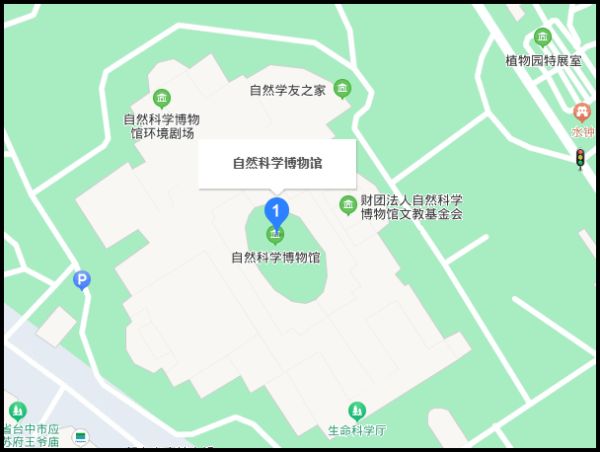Viewport: 600px width, 452px height.
Task: Open the 自然科学博物馆环境剧场 place icon
Action: pyautogui.click(x=161, y=99)
